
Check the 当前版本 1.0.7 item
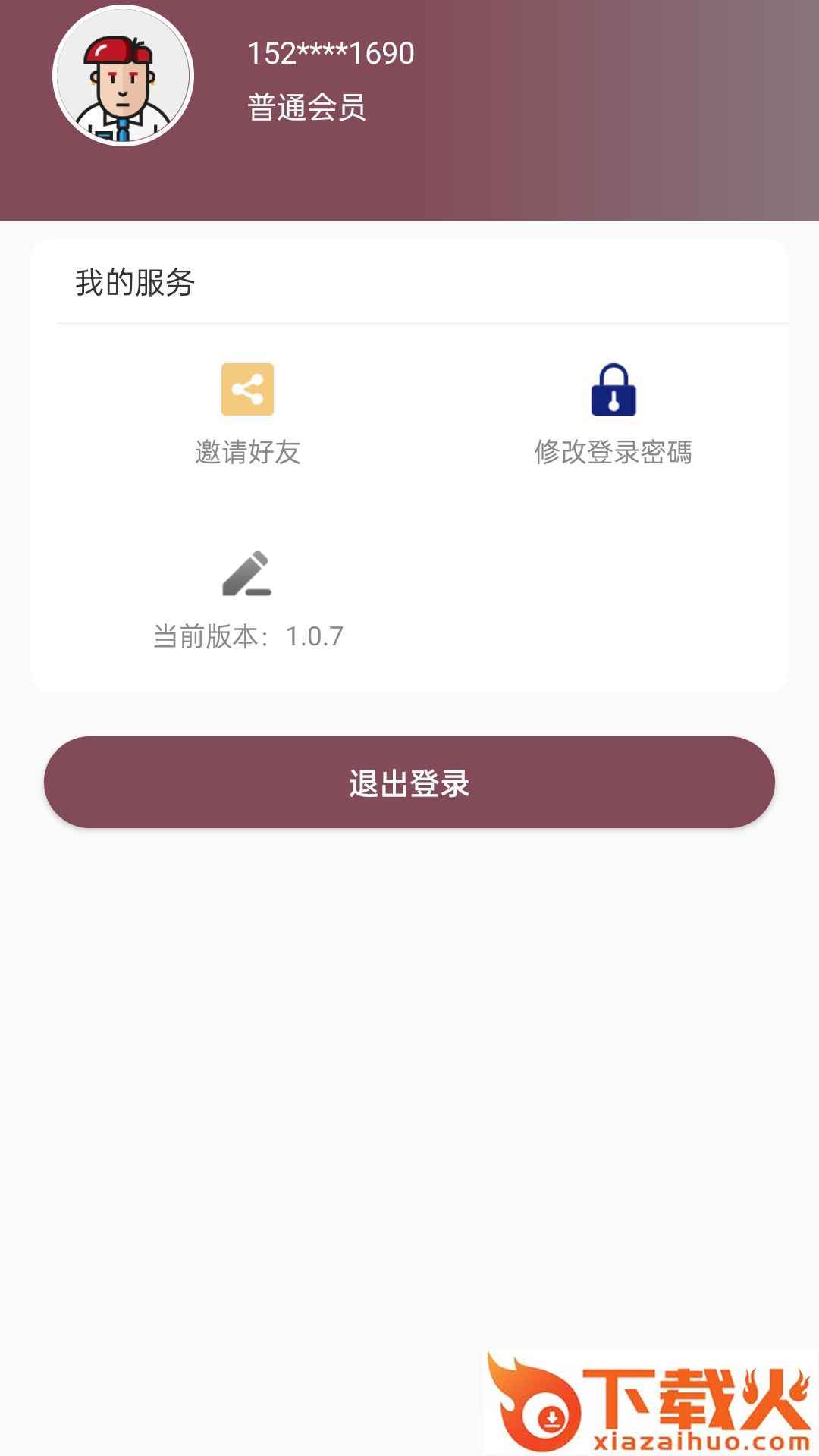247,599
